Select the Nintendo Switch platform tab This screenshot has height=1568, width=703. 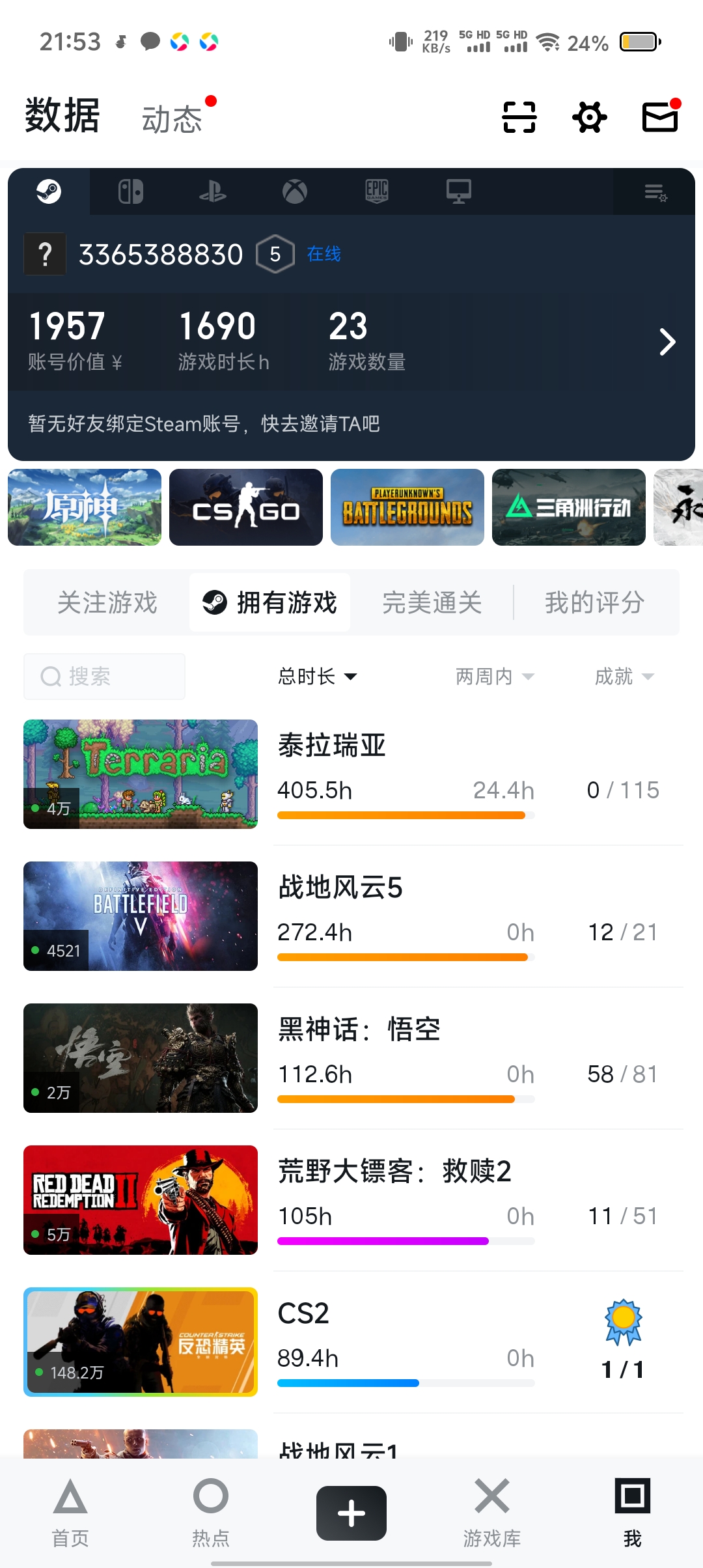(x=131, y=192)
